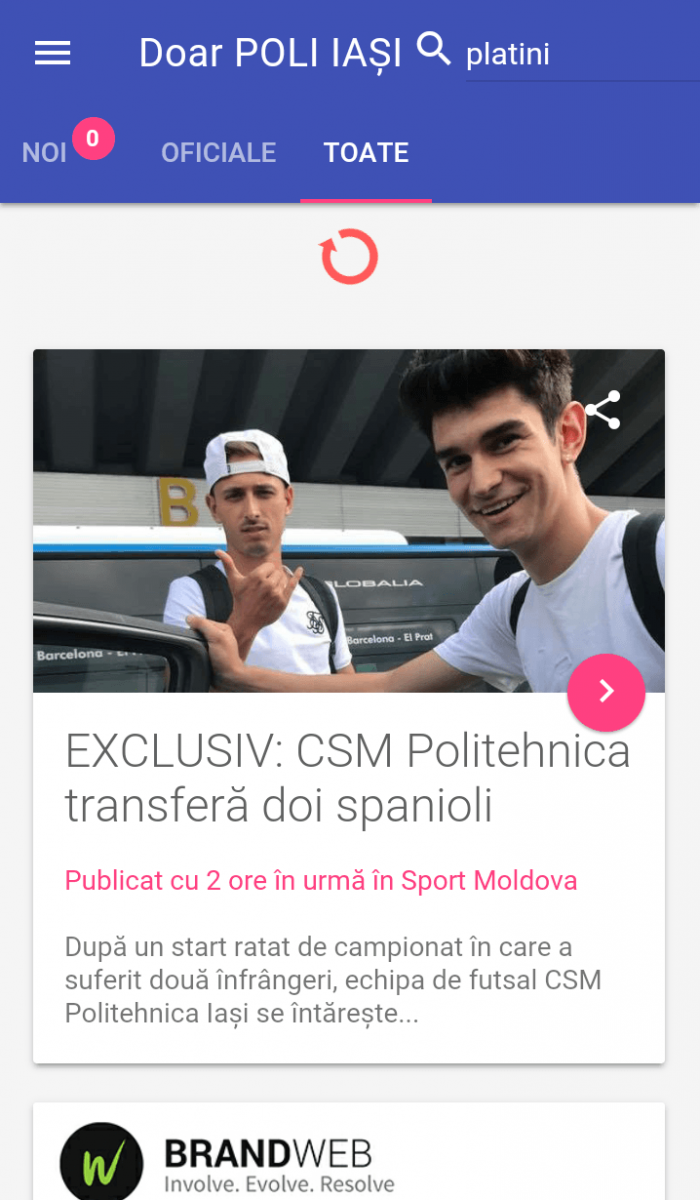Open the hamburger drawer menu
Viewport: 700px width, 1200px height.
point(52,53)
